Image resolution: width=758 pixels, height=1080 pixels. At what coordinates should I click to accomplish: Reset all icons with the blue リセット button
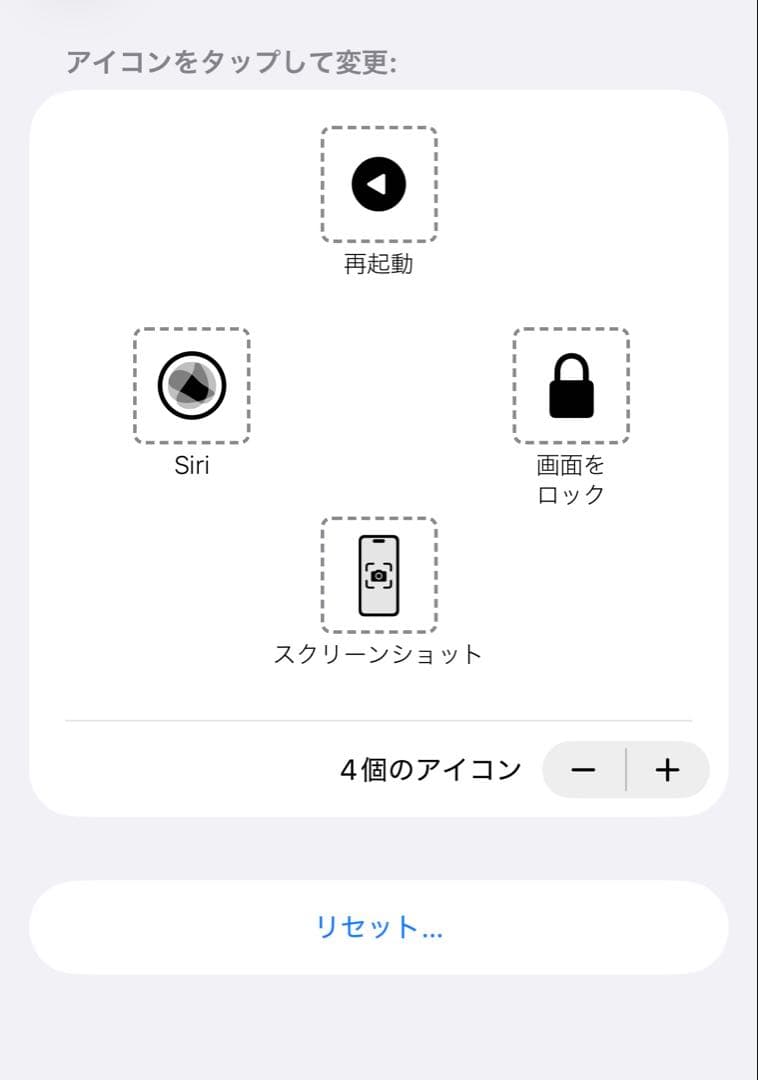pyautogui.click(x=378, y=928)
